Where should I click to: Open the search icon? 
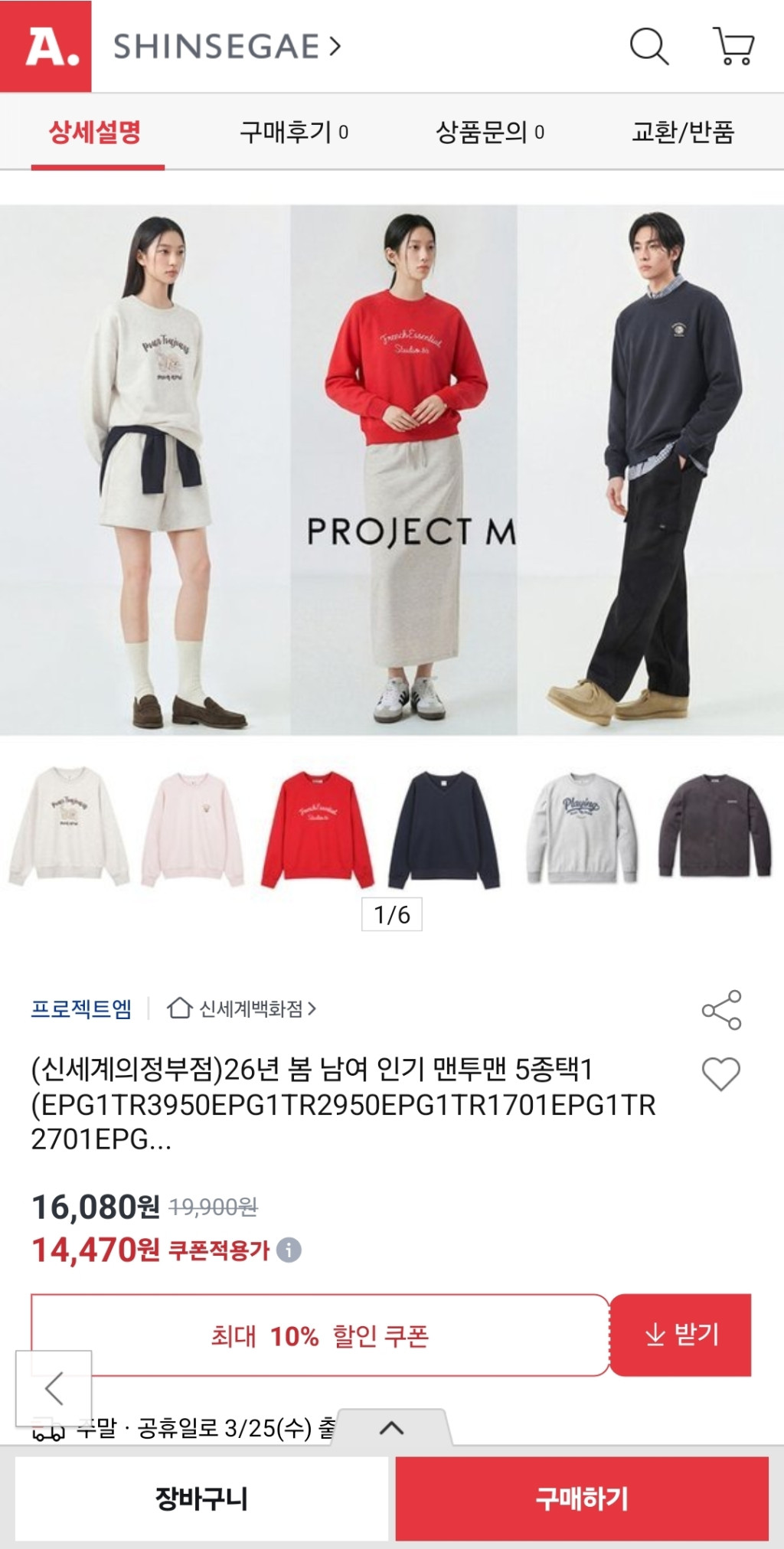[648, 47]
